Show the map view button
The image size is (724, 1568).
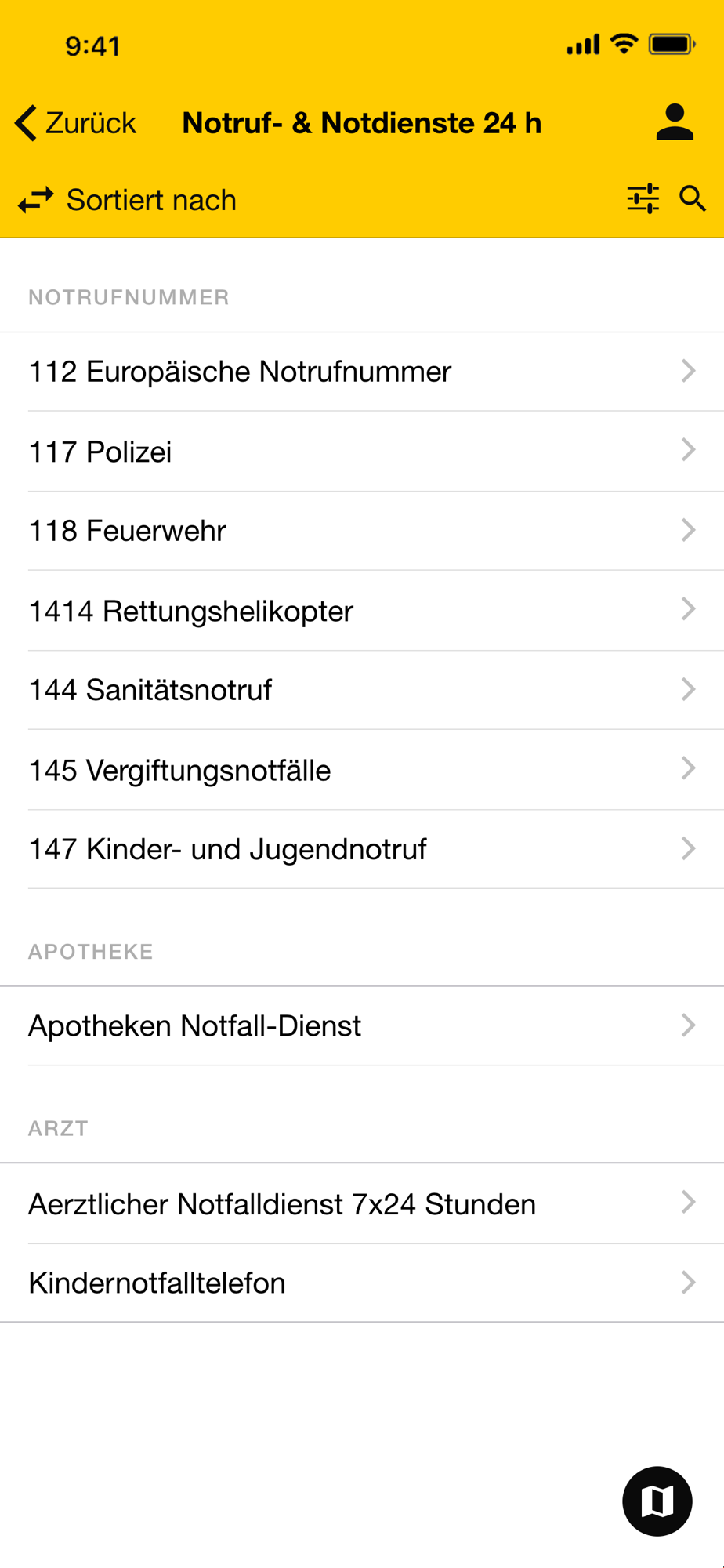tap(657, 1501)
